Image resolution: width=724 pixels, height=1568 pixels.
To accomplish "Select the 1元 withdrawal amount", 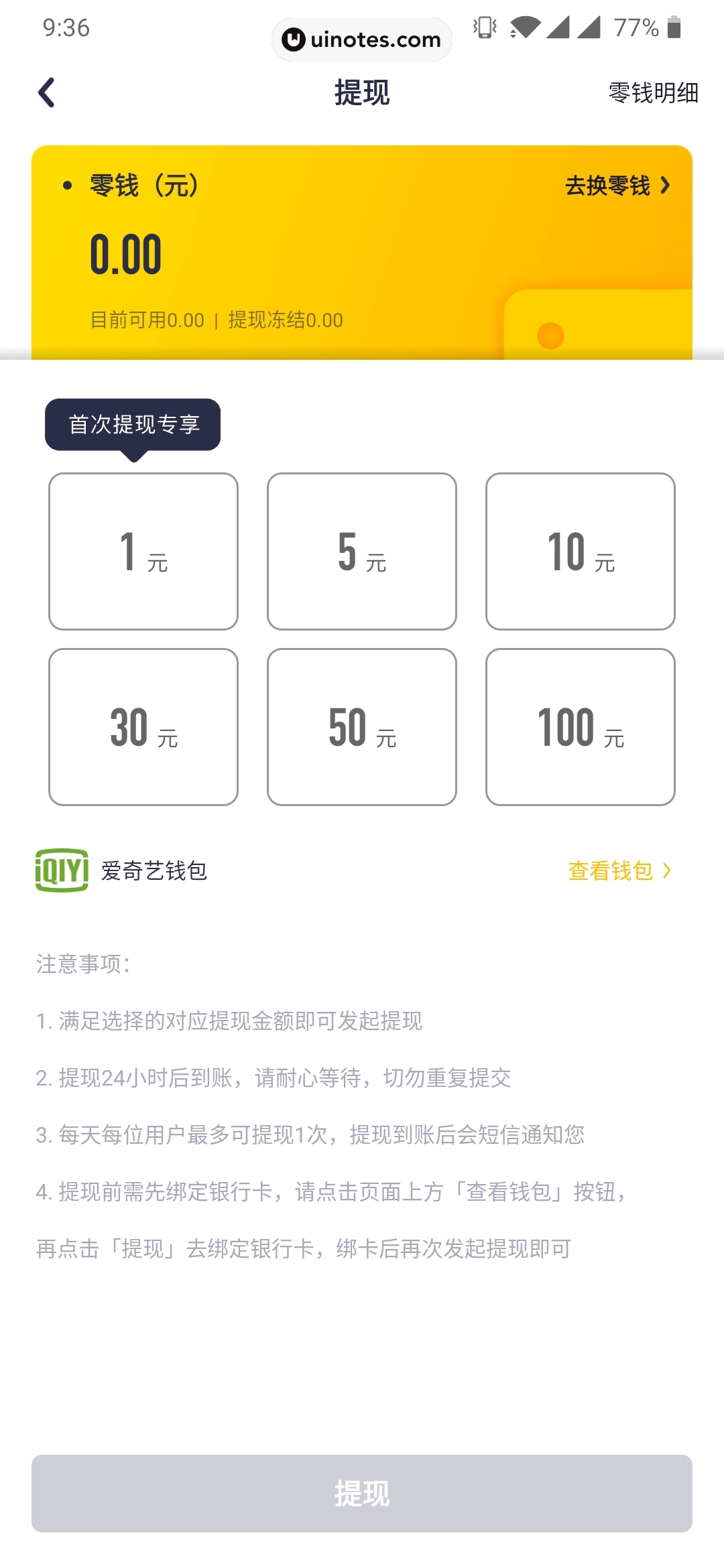I will point(143,551).
